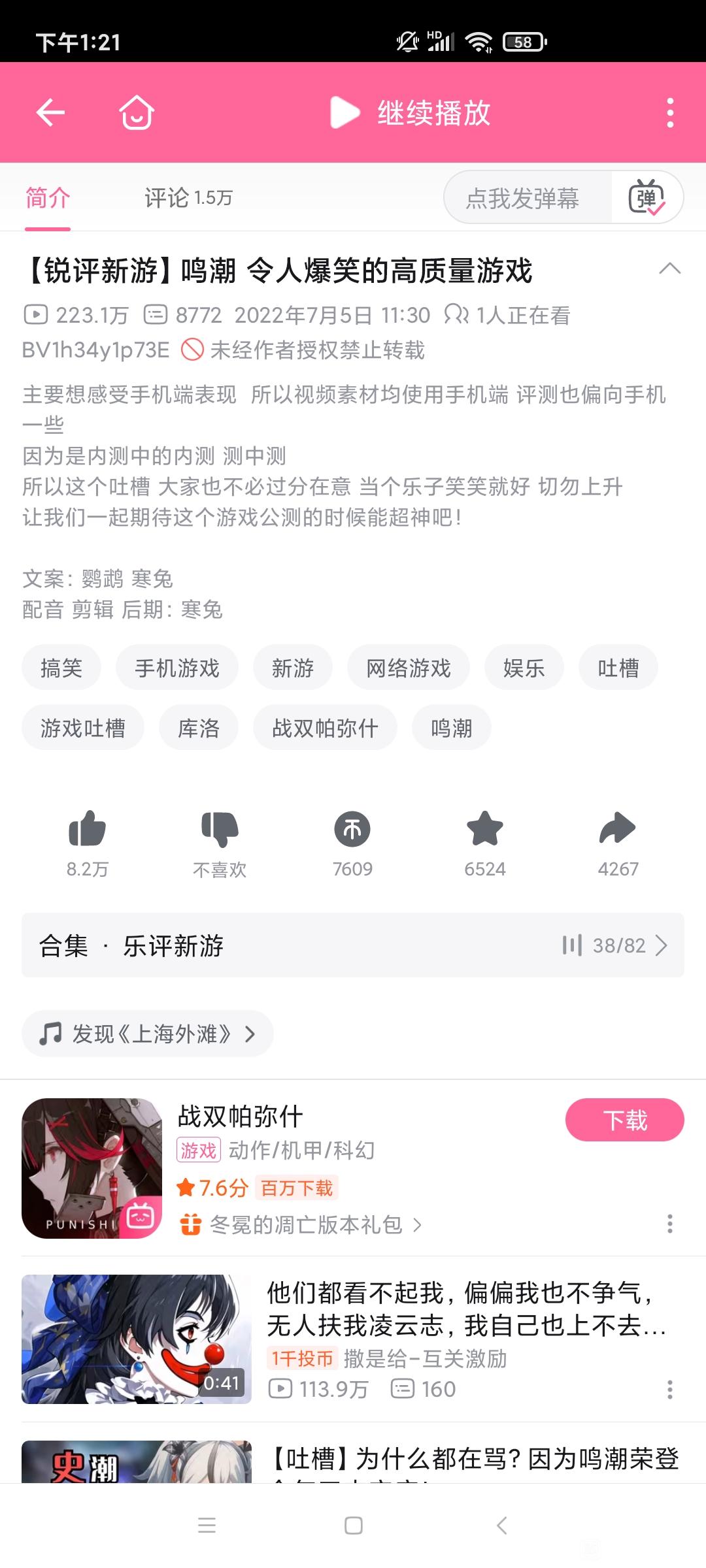
Task: Tap 下载 for 战双帕弥什 game
Action: coord(624,1120)
